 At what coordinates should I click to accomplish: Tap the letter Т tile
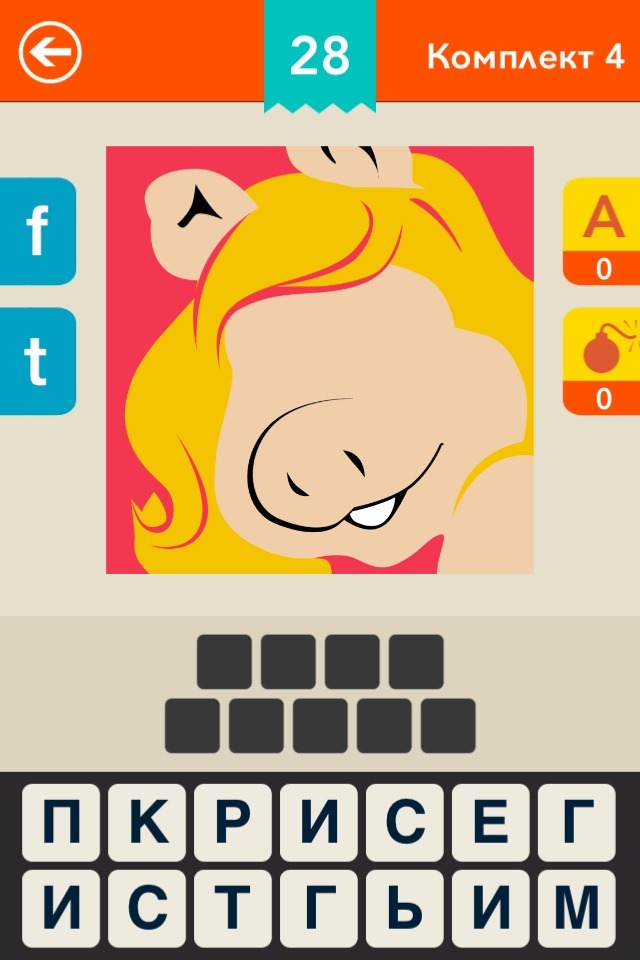click(232, 909)
